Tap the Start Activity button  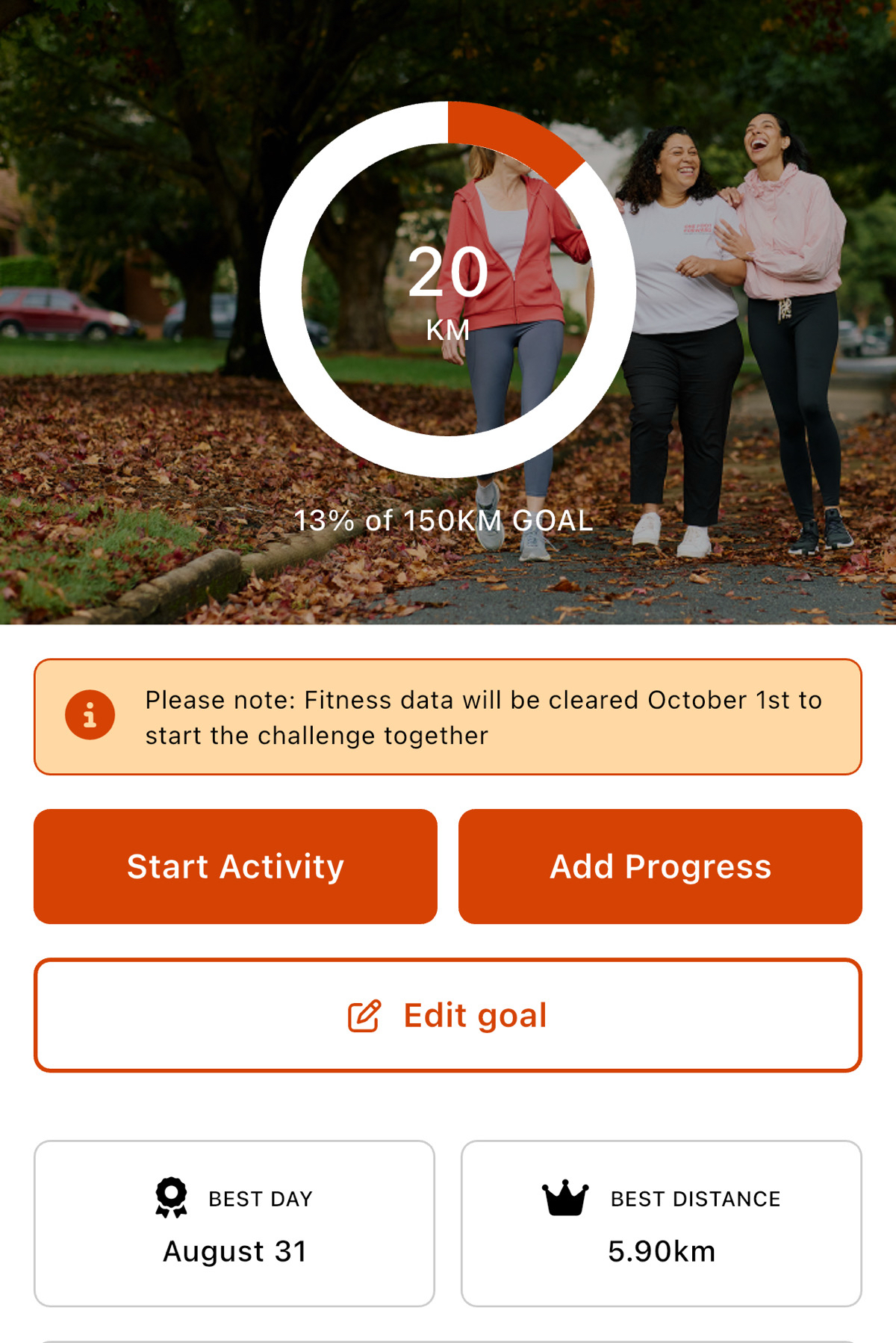(235, 866)
